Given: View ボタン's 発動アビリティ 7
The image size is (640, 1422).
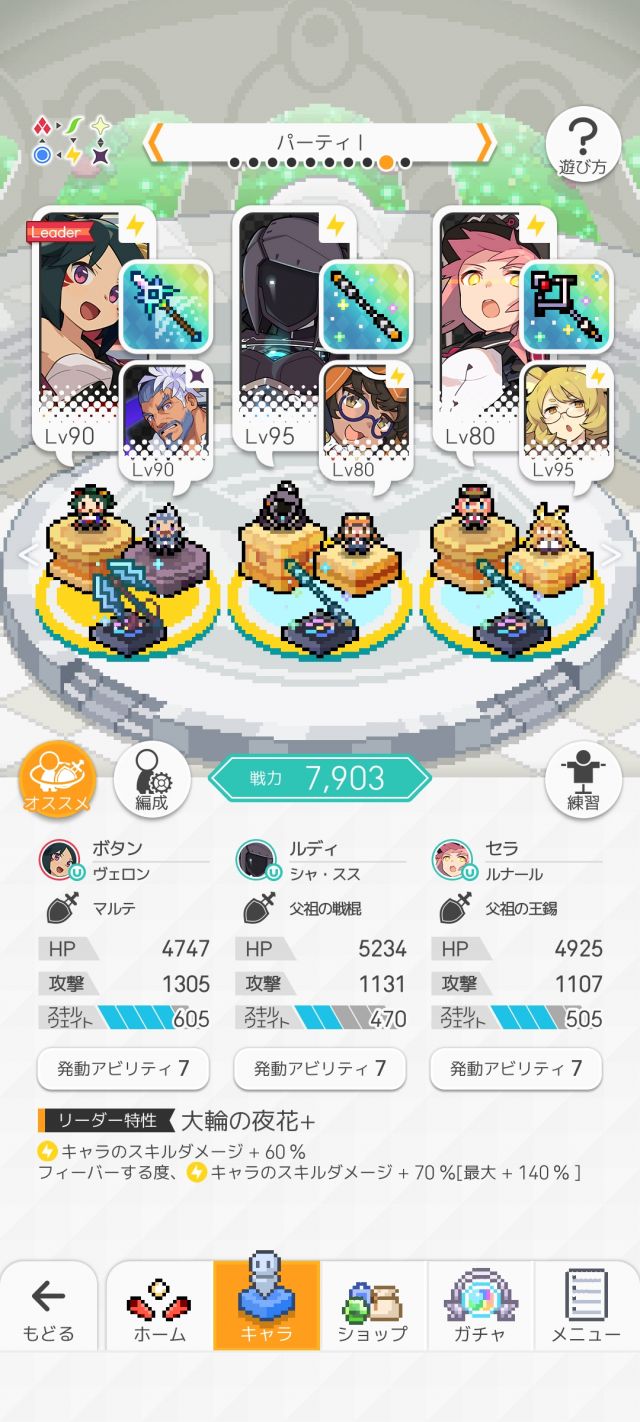Looking at the screenshot, I should pyautogui.click(x=123, y=1068).
